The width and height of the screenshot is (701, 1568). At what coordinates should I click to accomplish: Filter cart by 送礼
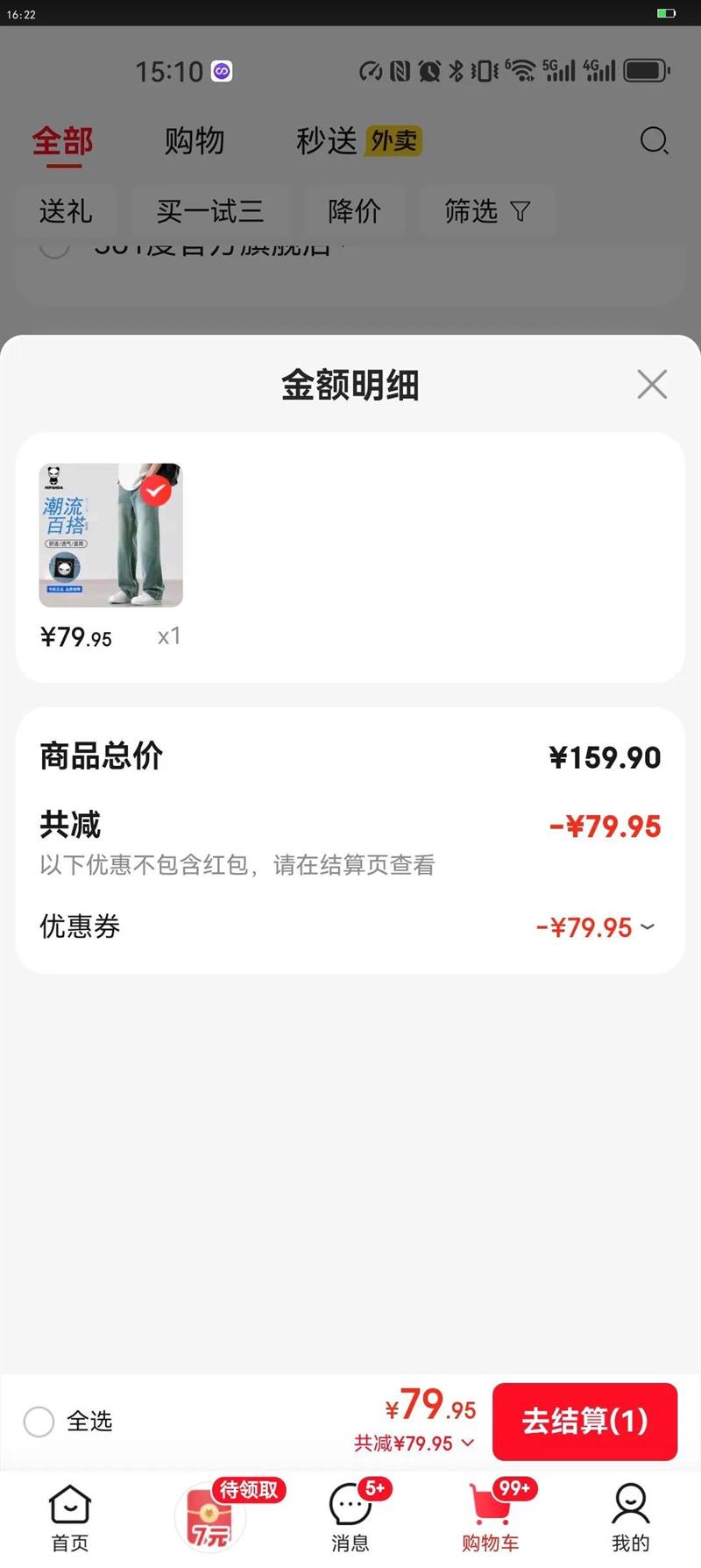click(x=66, y=211)
